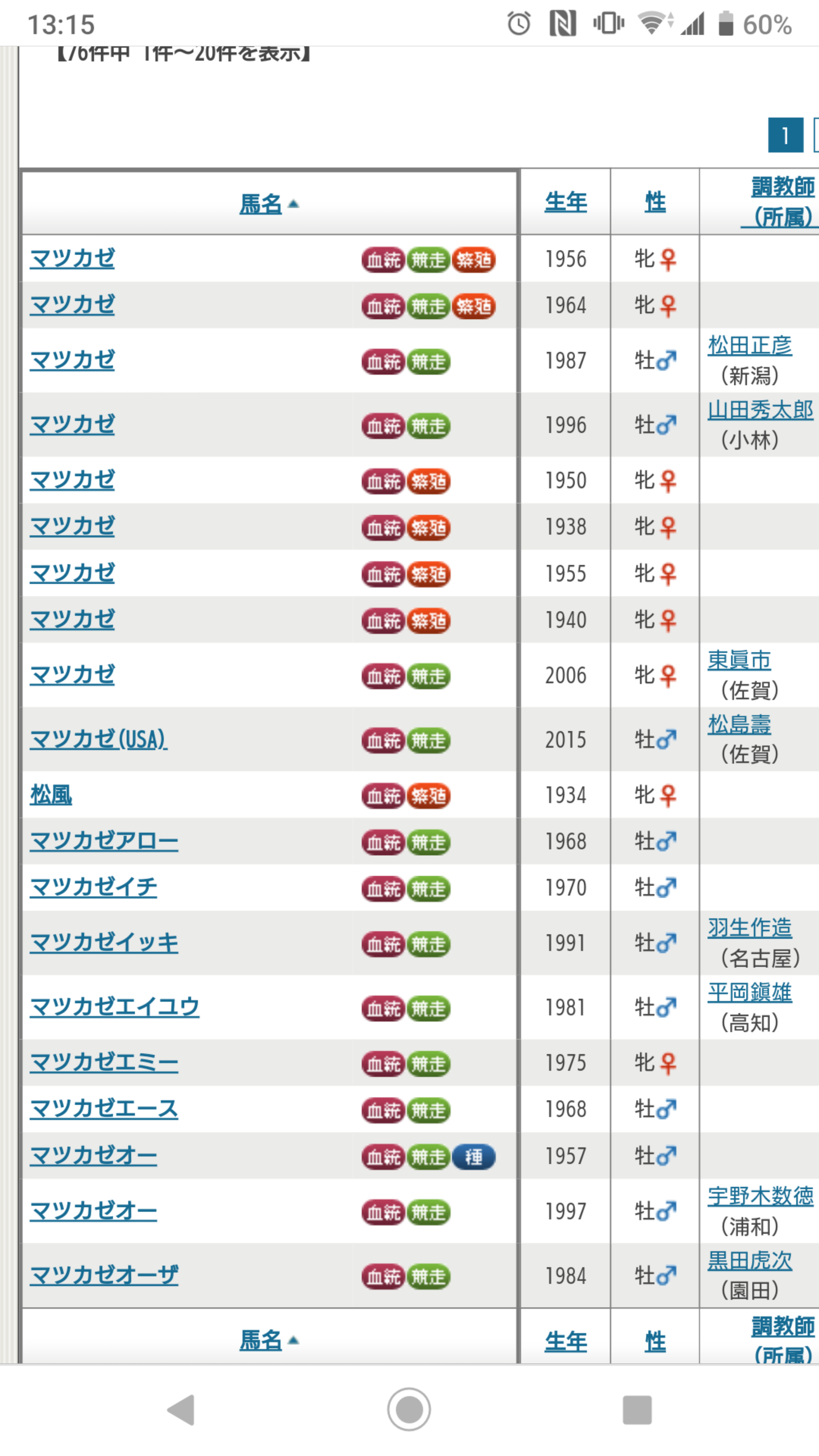View trainer 山田秀太郎 profile

coord(760,410)
